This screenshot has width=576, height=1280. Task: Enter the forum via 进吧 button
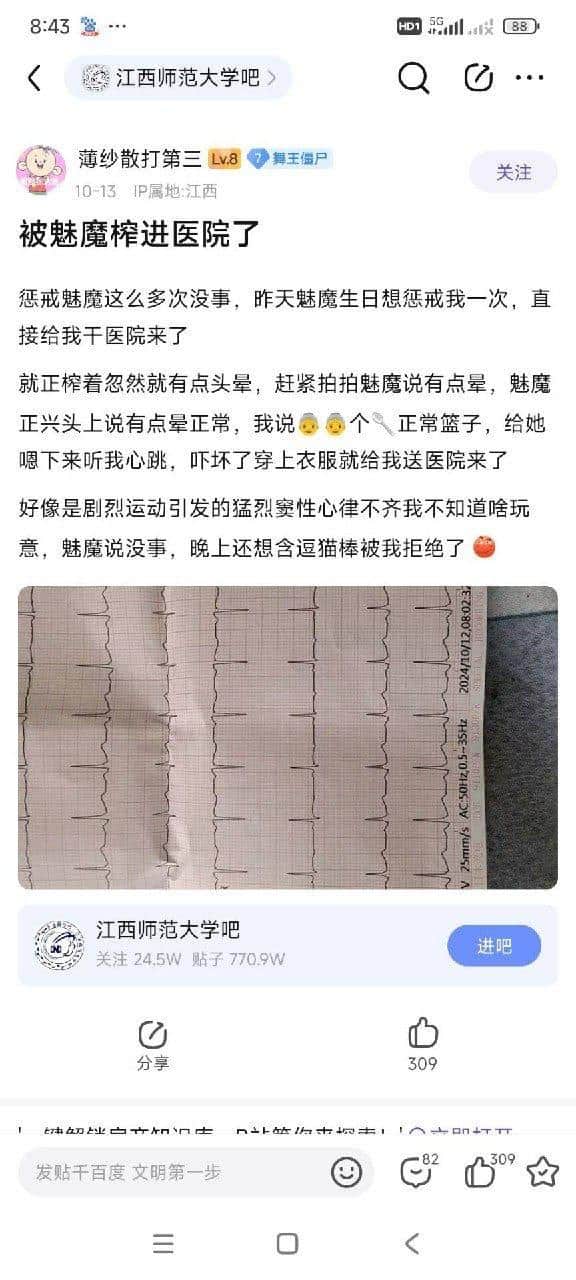pyautogui.click(x=494, y=946)
